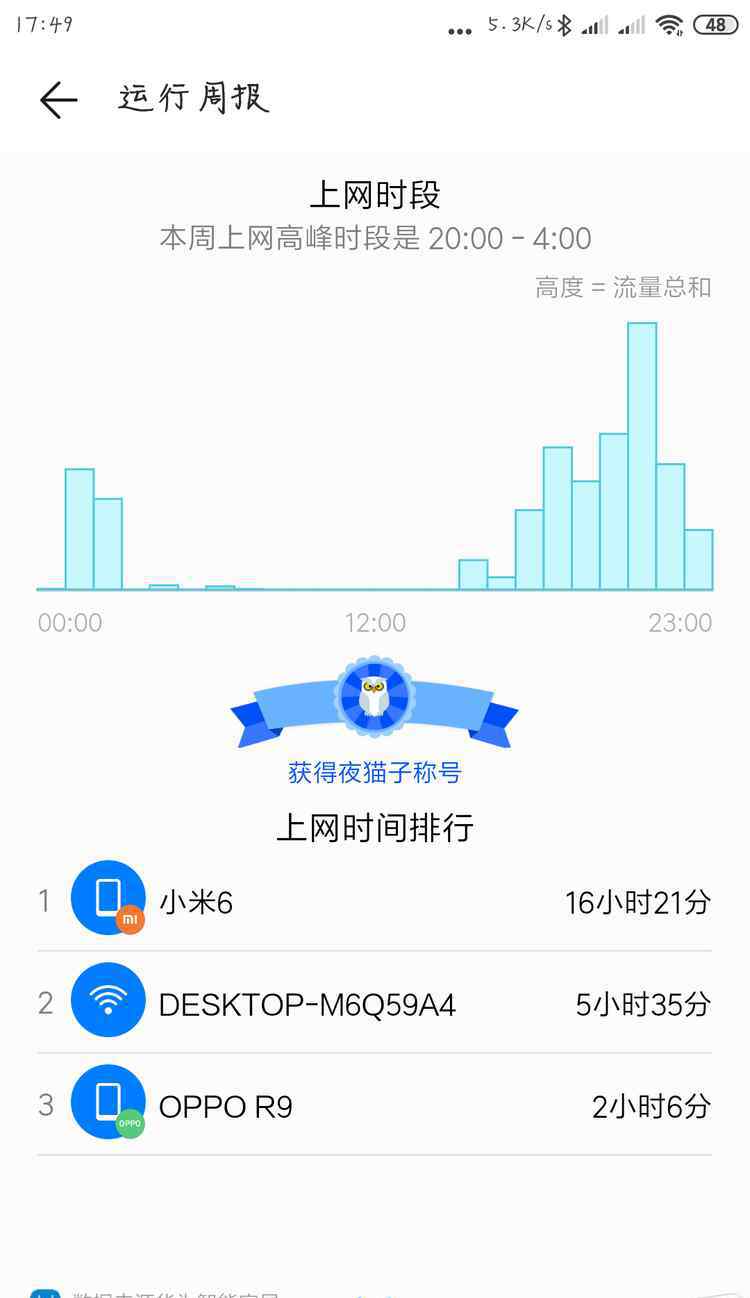Open the OPPO R9 device row
Image resolution: width=750 pixels, height=1298 pixels.
tap(374, 1104)
